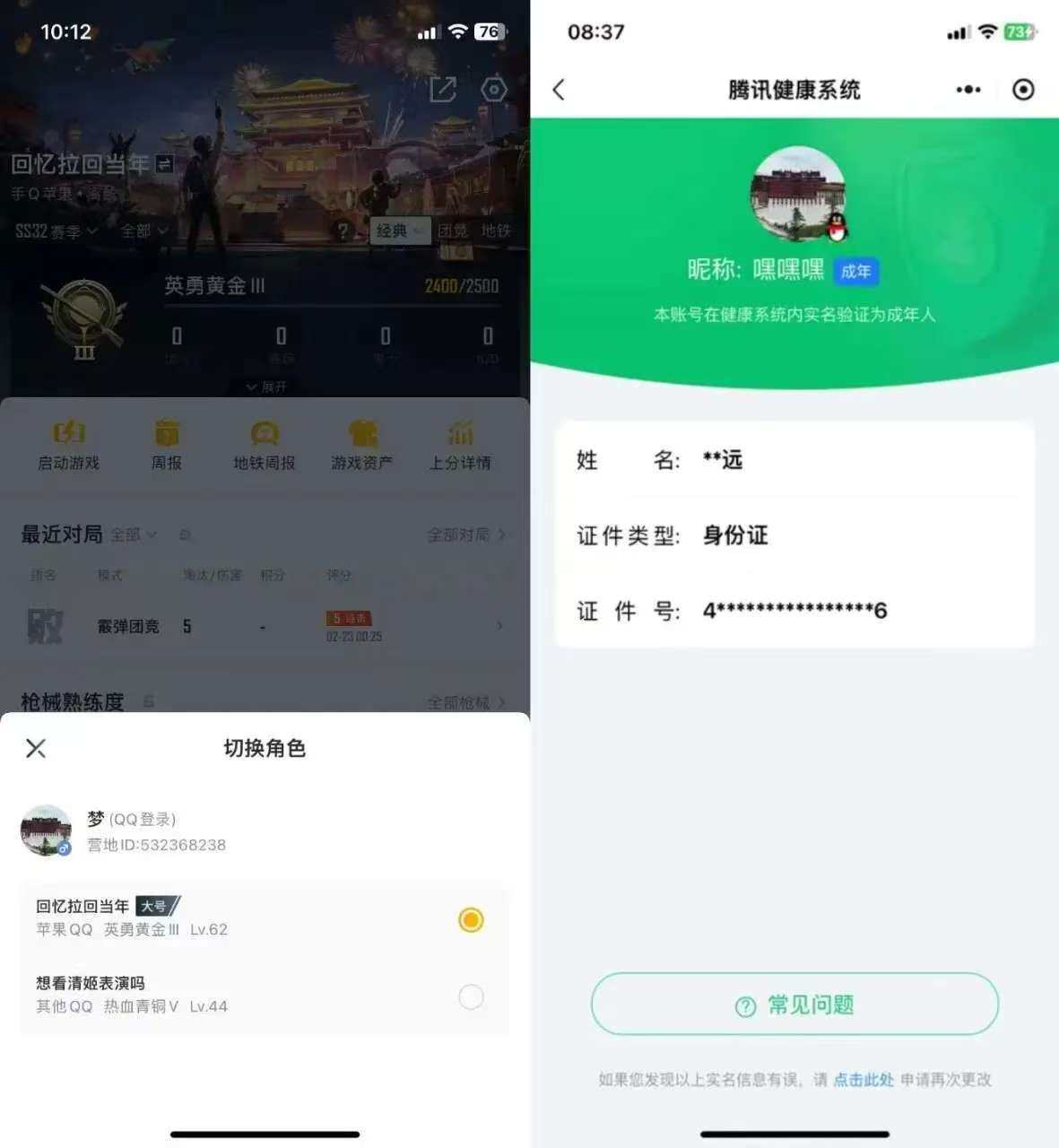Open the 游戏资产 game assets icon
The image size is (1059, 1148).
point(360,444)
